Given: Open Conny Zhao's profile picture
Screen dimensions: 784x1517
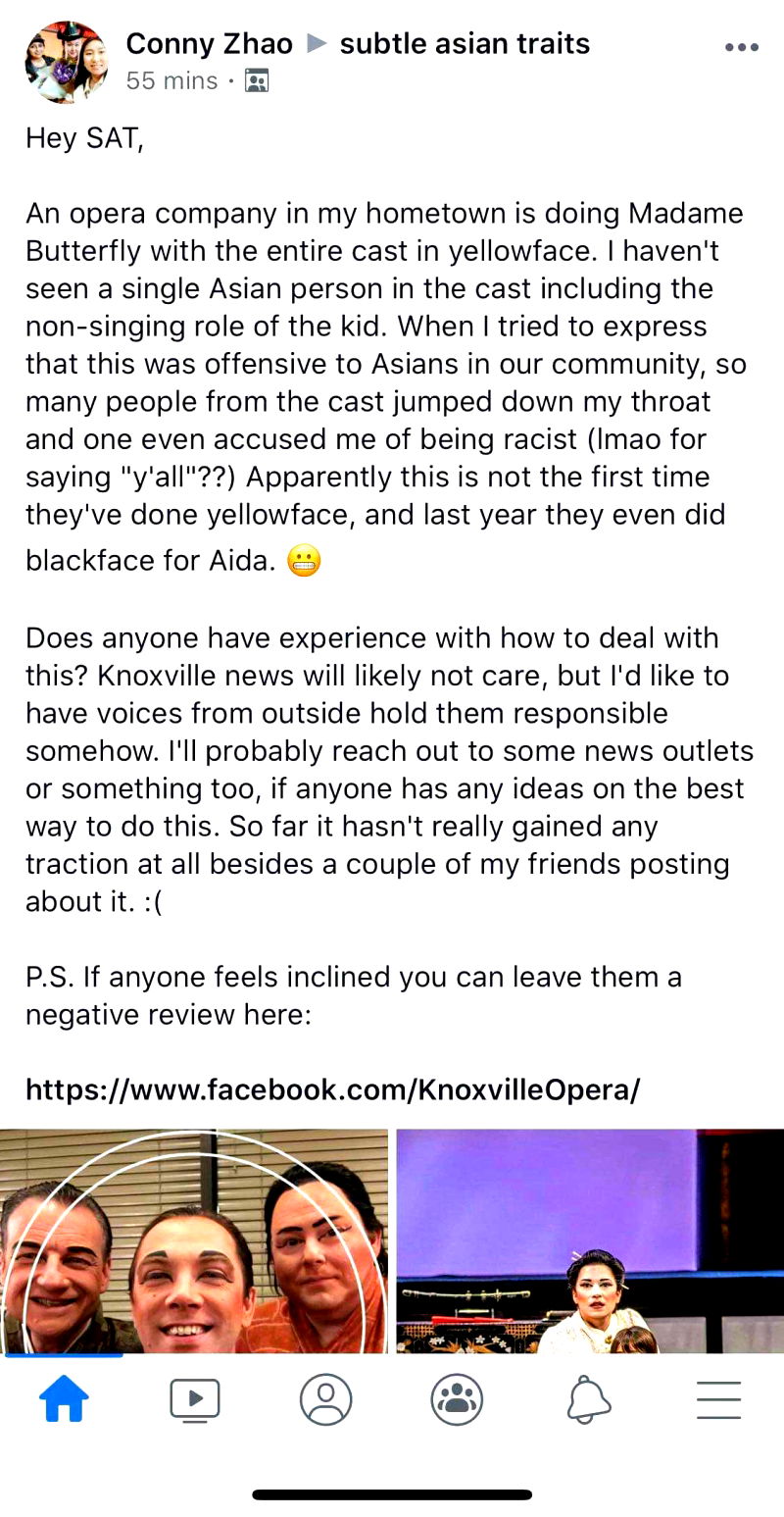Looking at the screenshot, I should click(x=67, y=62).
